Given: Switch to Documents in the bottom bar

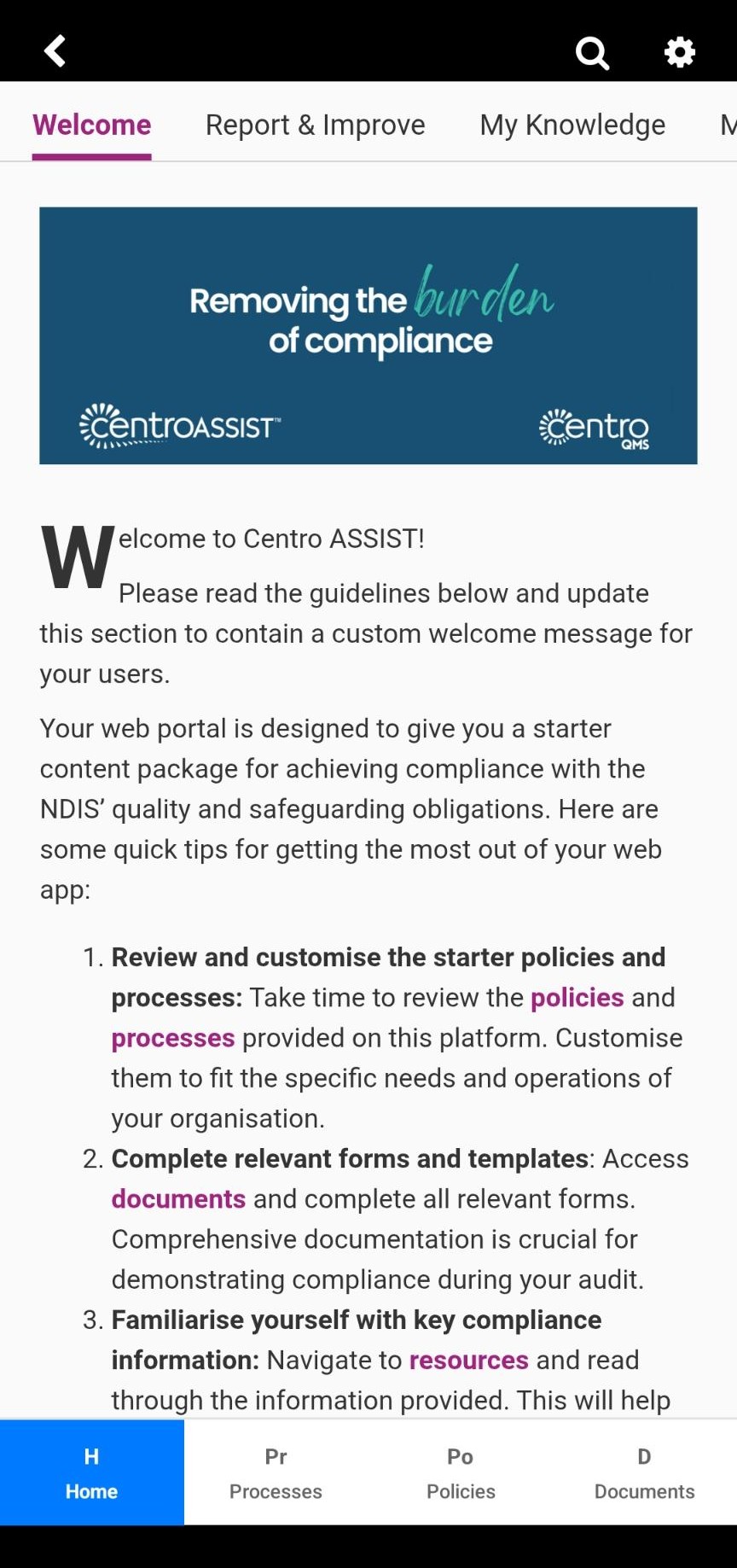Looking at the screenshot, I should coord(645,1472).
